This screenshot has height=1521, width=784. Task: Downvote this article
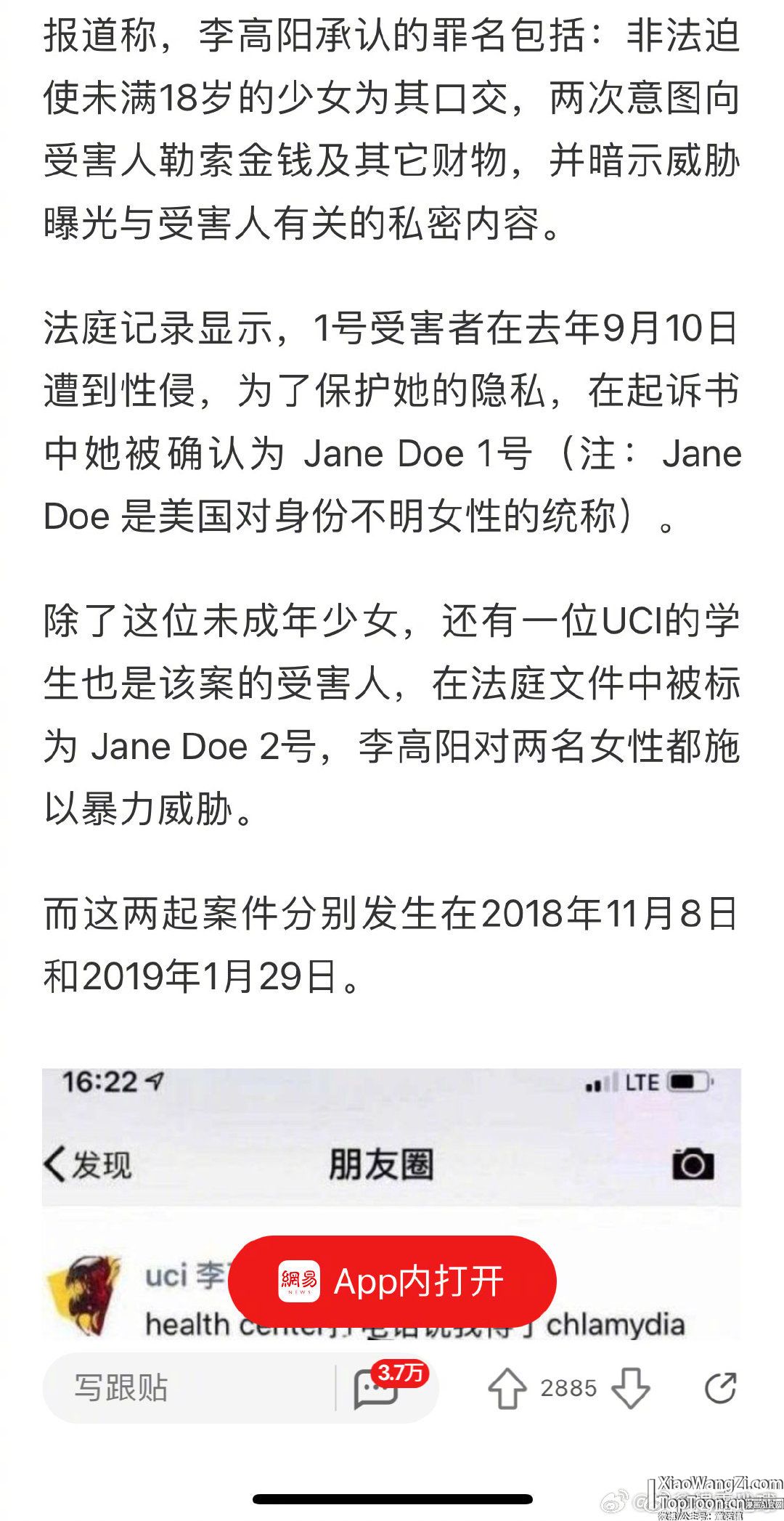[630, 1388]
